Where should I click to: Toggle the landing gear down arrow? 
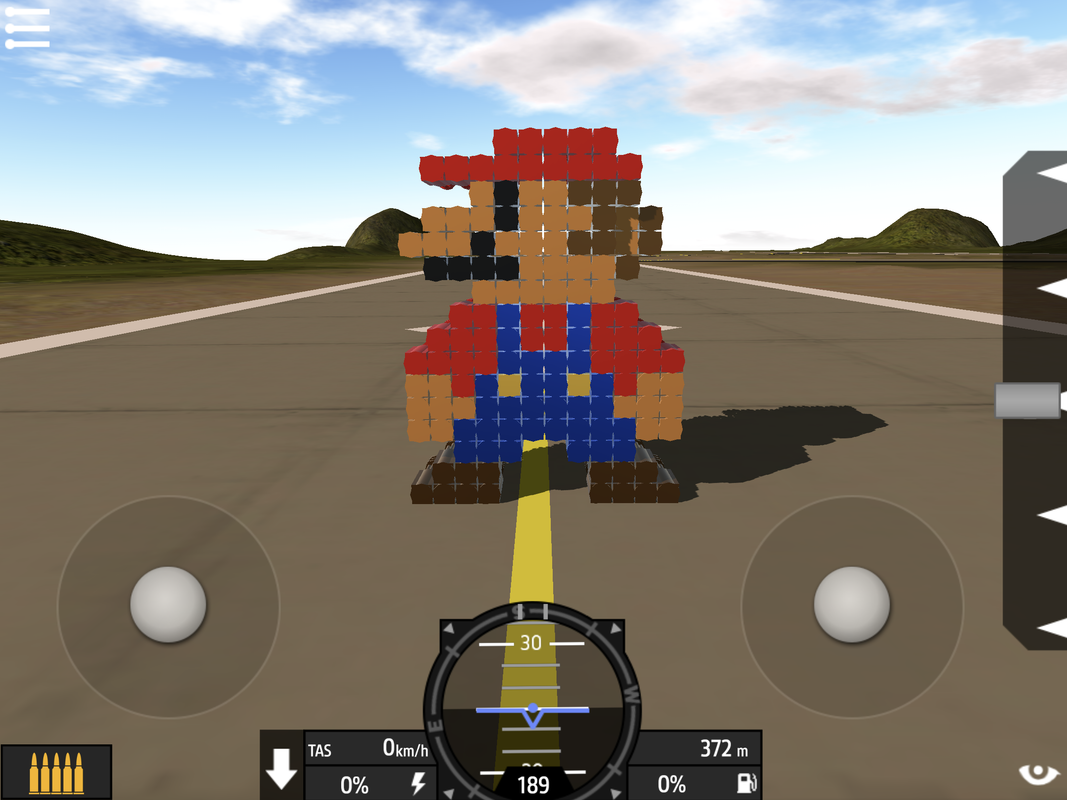[x=281, y=767]
